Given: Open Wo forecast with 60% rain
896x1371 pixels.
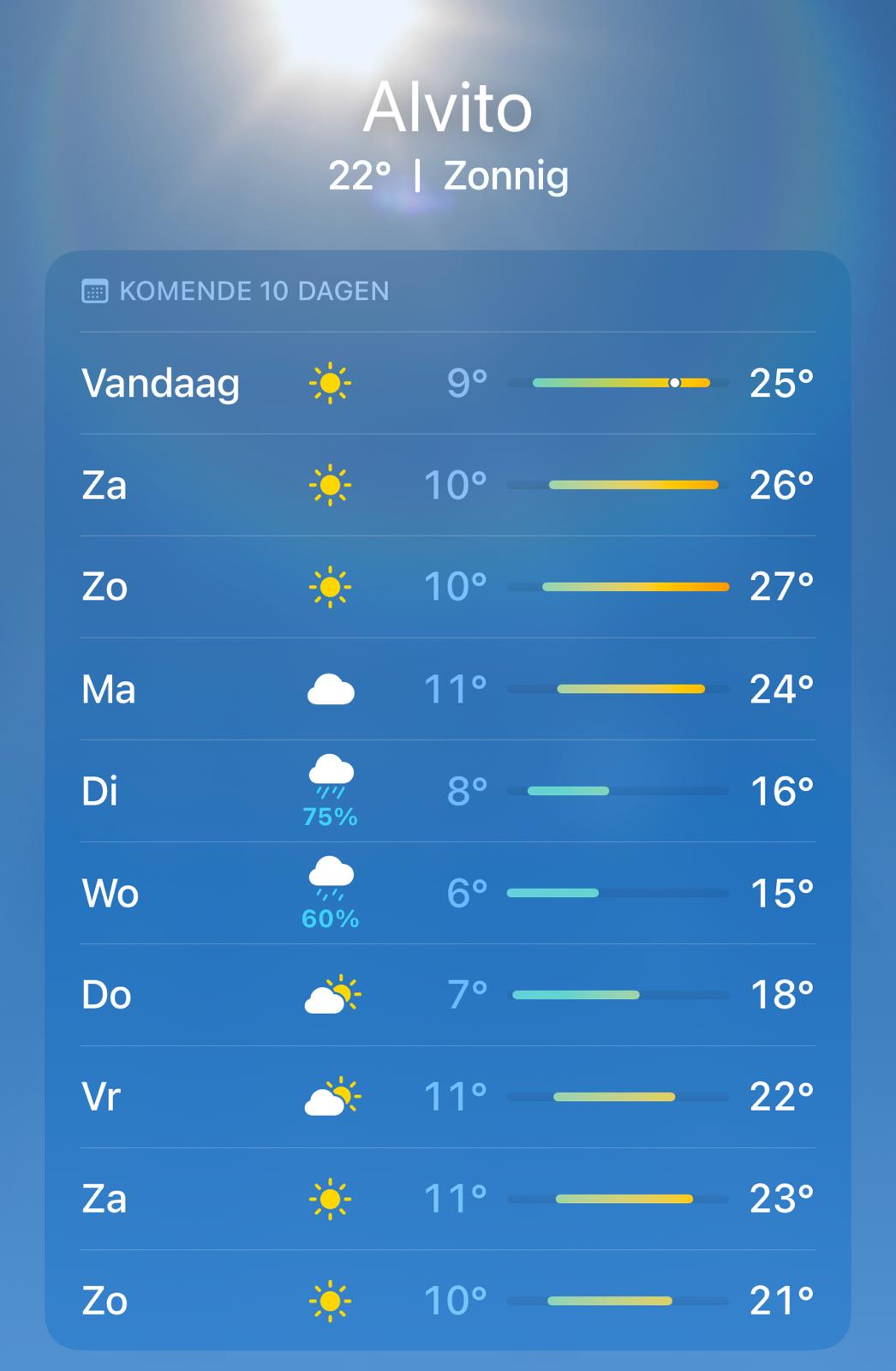Looking at the screenshot, I should 447,893.
